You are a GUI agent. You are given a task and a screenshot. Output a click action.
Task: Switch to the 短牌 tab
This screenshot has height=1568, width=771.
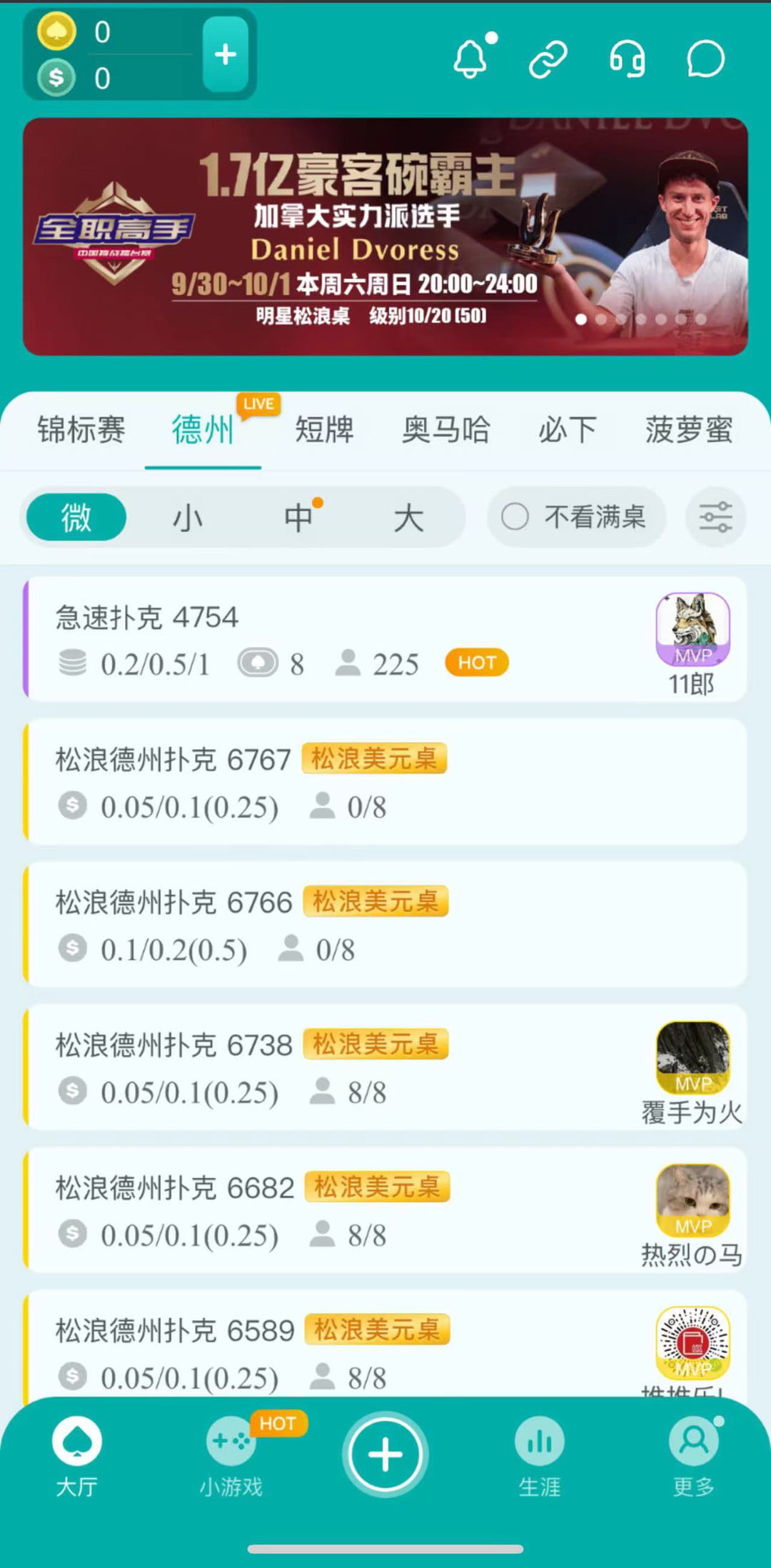pos(325,430)
